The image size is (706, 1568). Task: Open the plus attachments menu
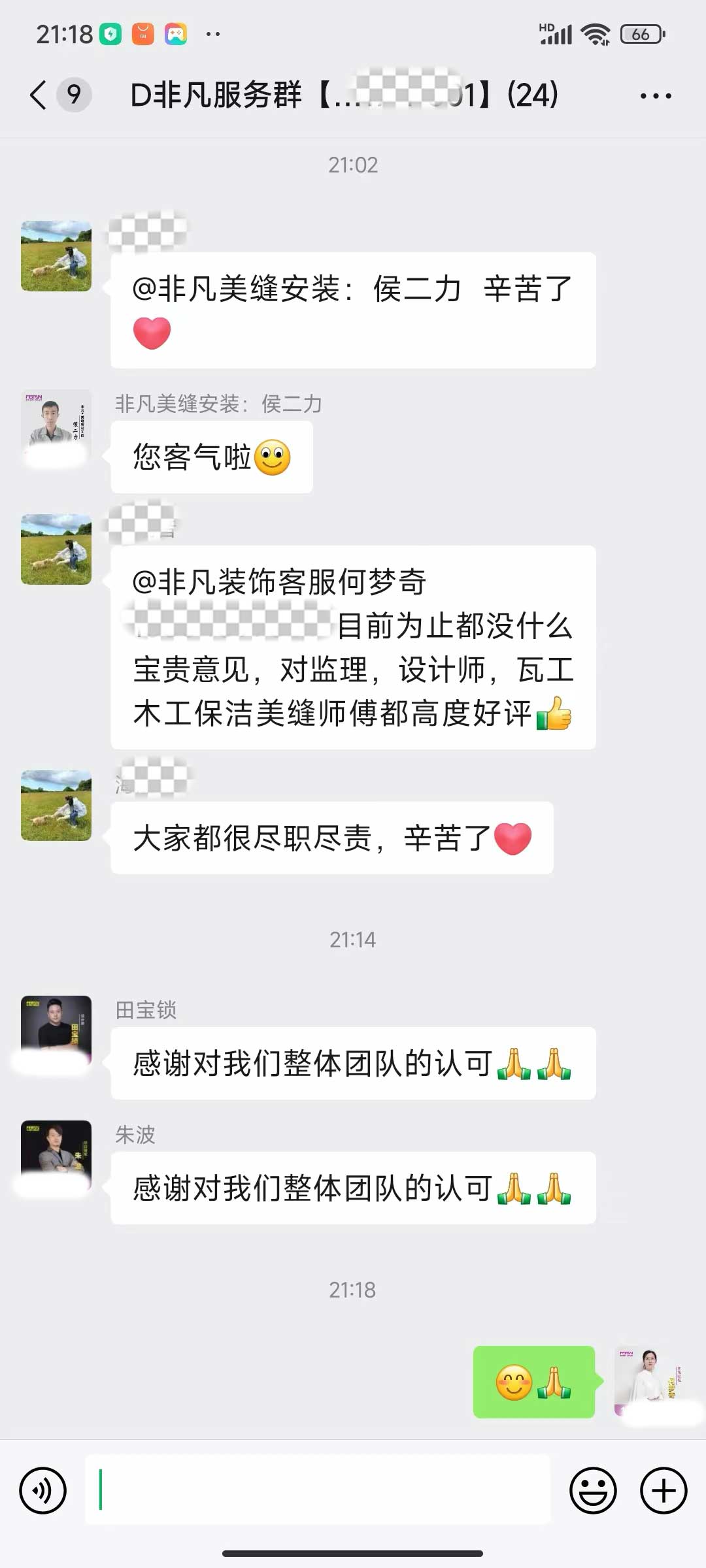pyautogui.click(x=663, y=1490)
